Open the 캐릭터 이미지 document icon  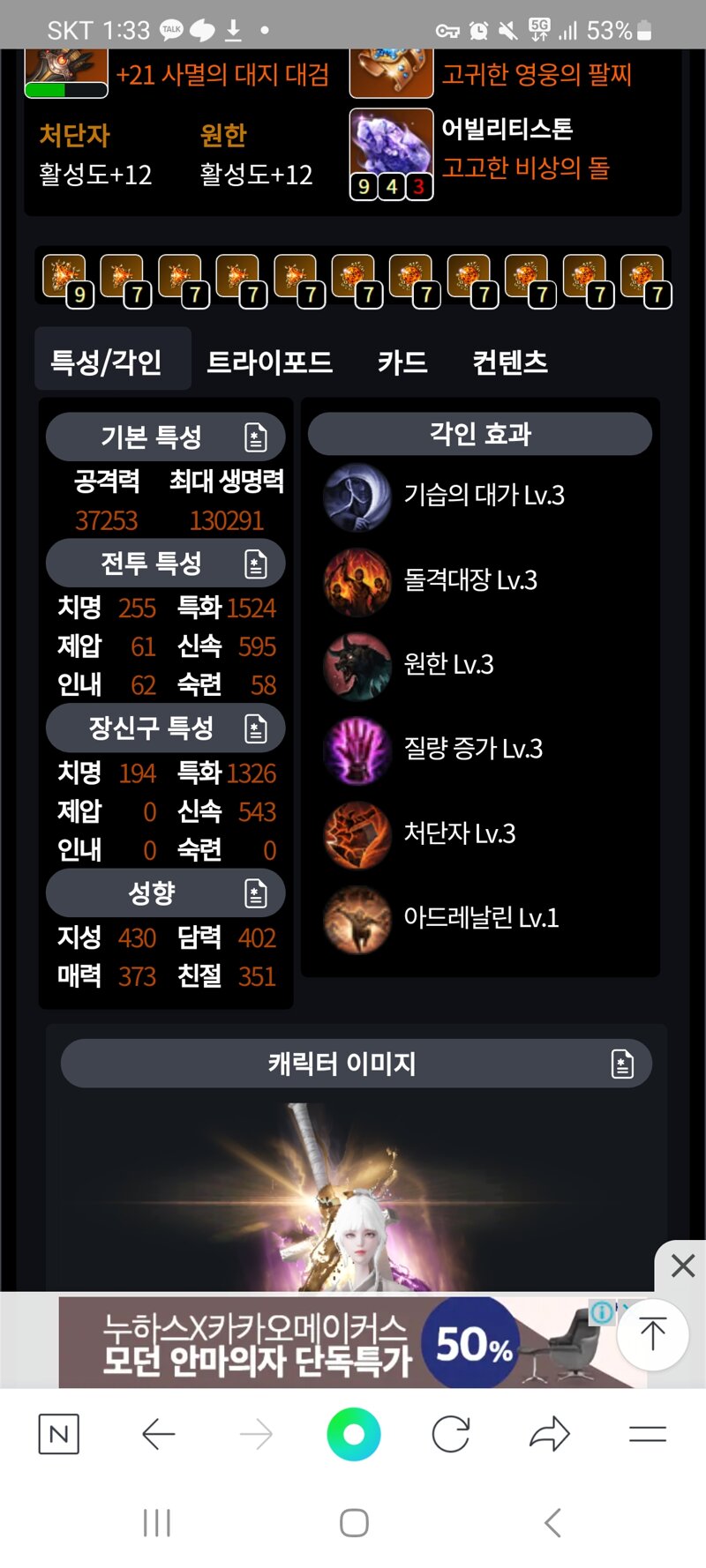tap(622, 1064)
